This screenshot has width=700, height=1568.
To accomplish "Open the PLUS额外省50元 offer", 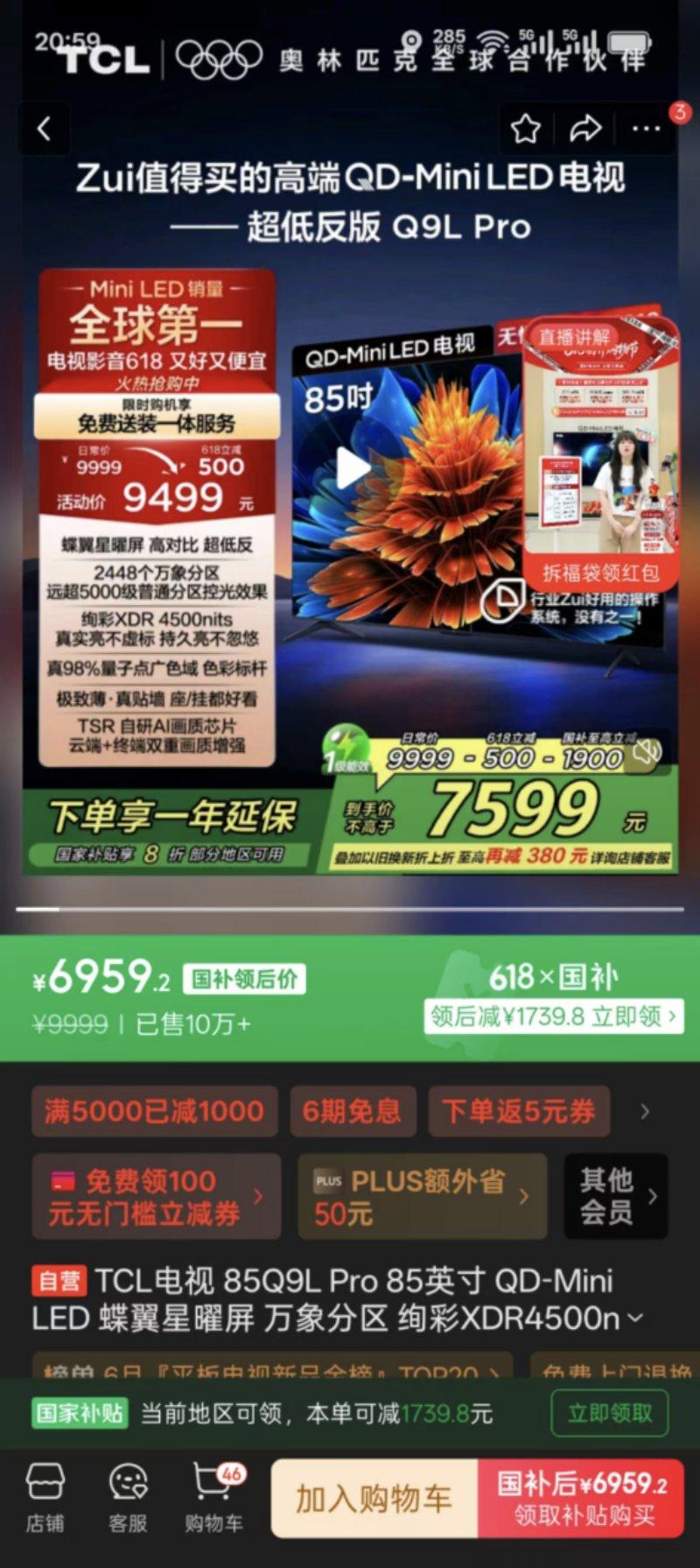I will tap(422, 1197).
